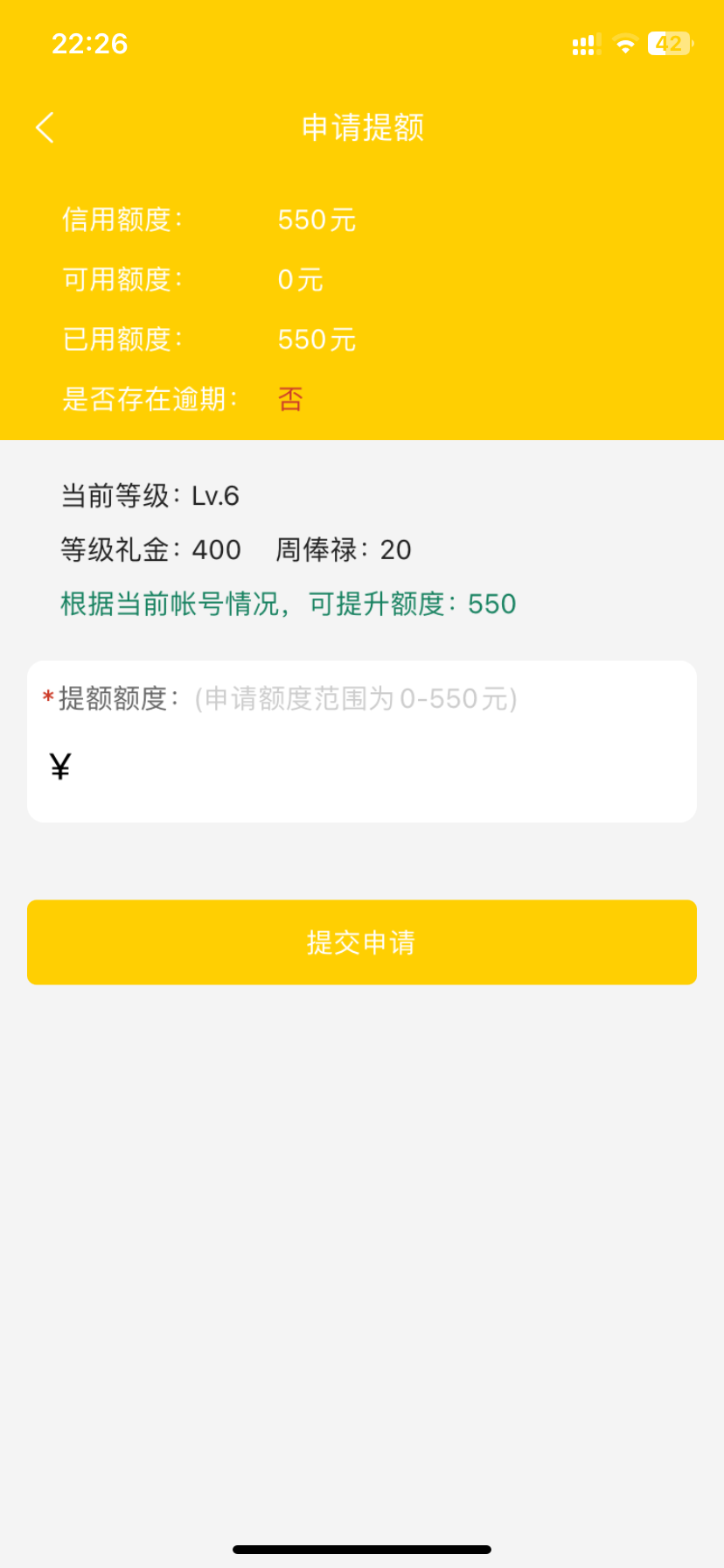Tap the clock showing 22:26
Image resolution: width=724 pixels, height=1568 pixels.
click(90, 43)
